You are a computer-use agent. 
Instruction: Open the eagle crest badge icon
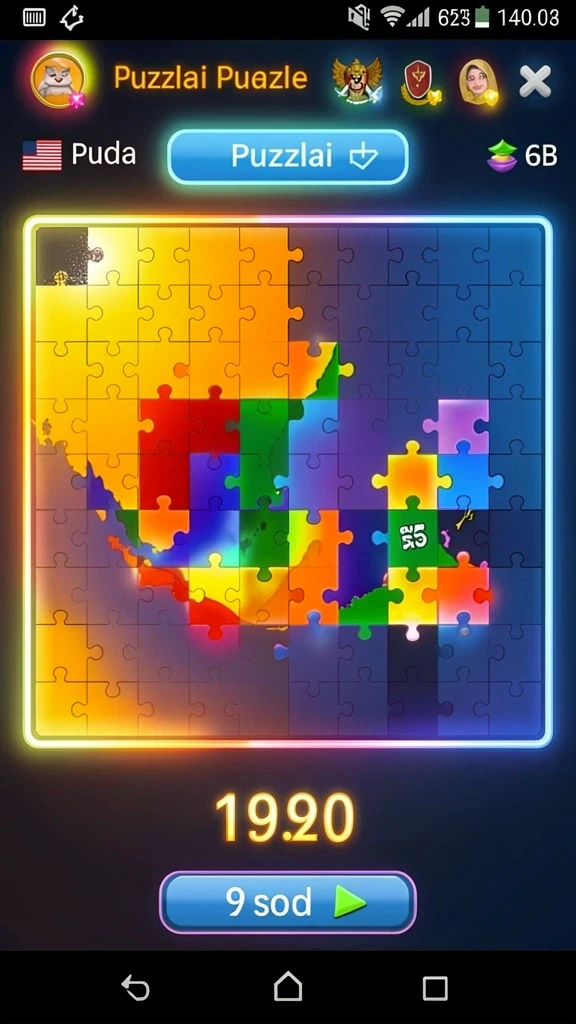click(357, 81)
